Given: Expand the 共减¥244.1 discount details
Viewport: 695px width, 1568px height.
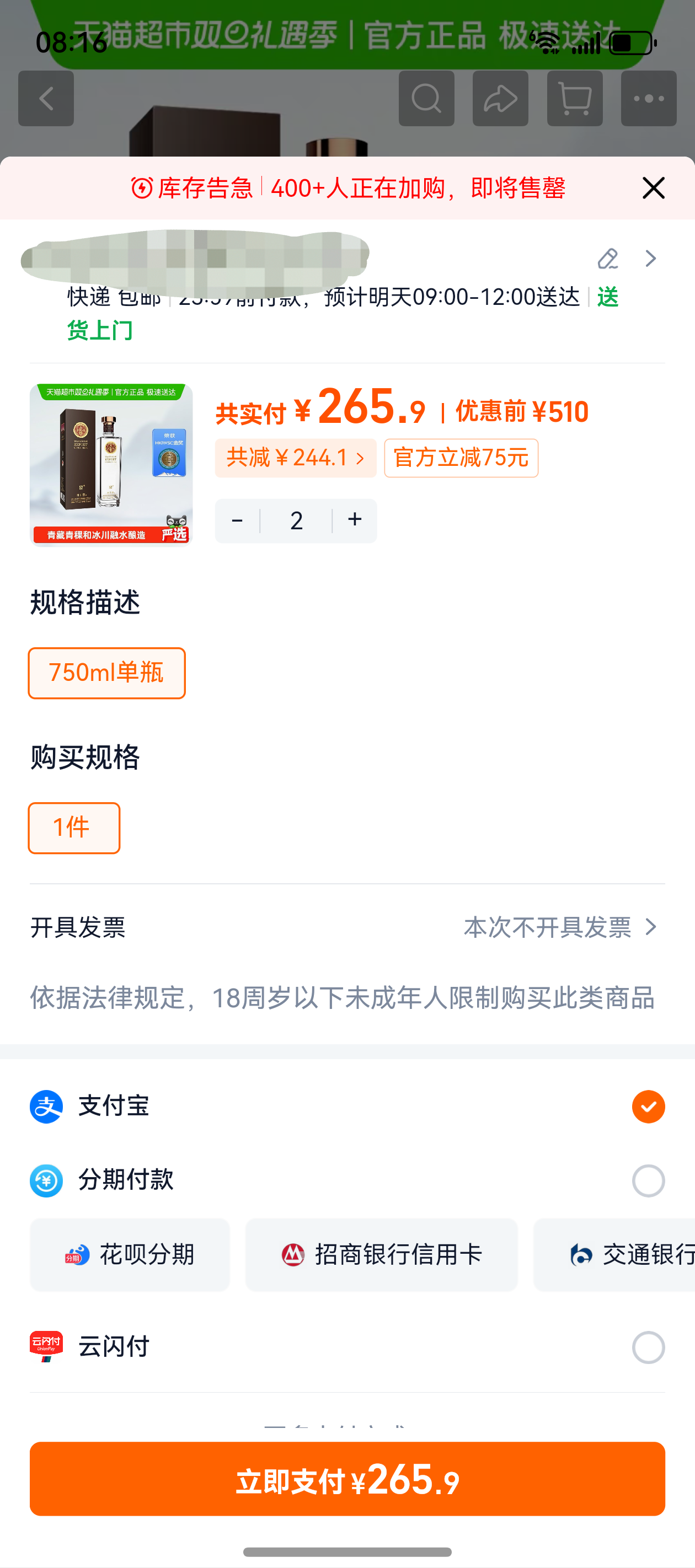Looking at the screenshot, I should [296, 458].
